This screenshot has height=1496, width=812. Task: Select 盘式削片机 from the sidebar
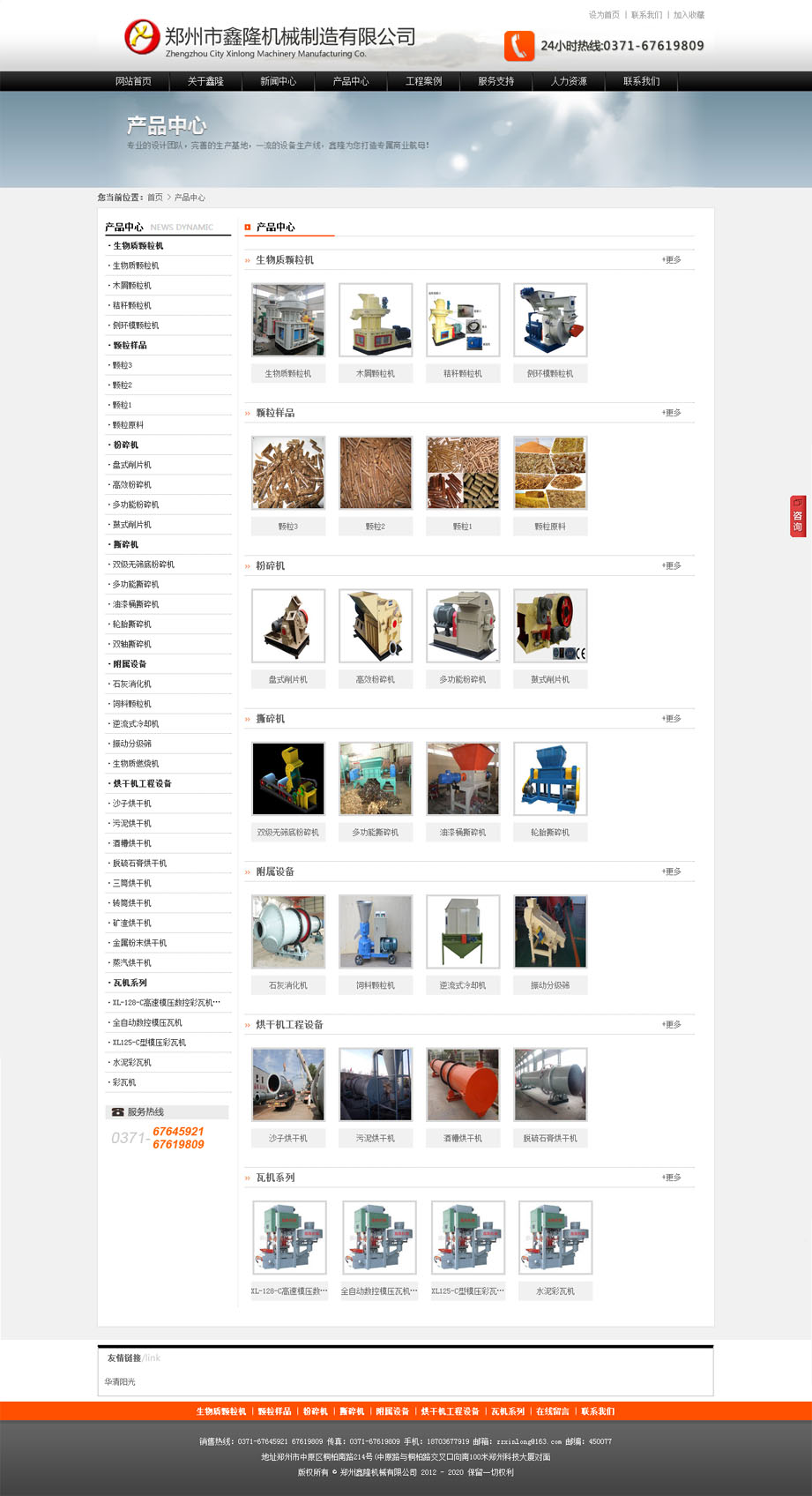pyautogui.click(x=132, y=465)
